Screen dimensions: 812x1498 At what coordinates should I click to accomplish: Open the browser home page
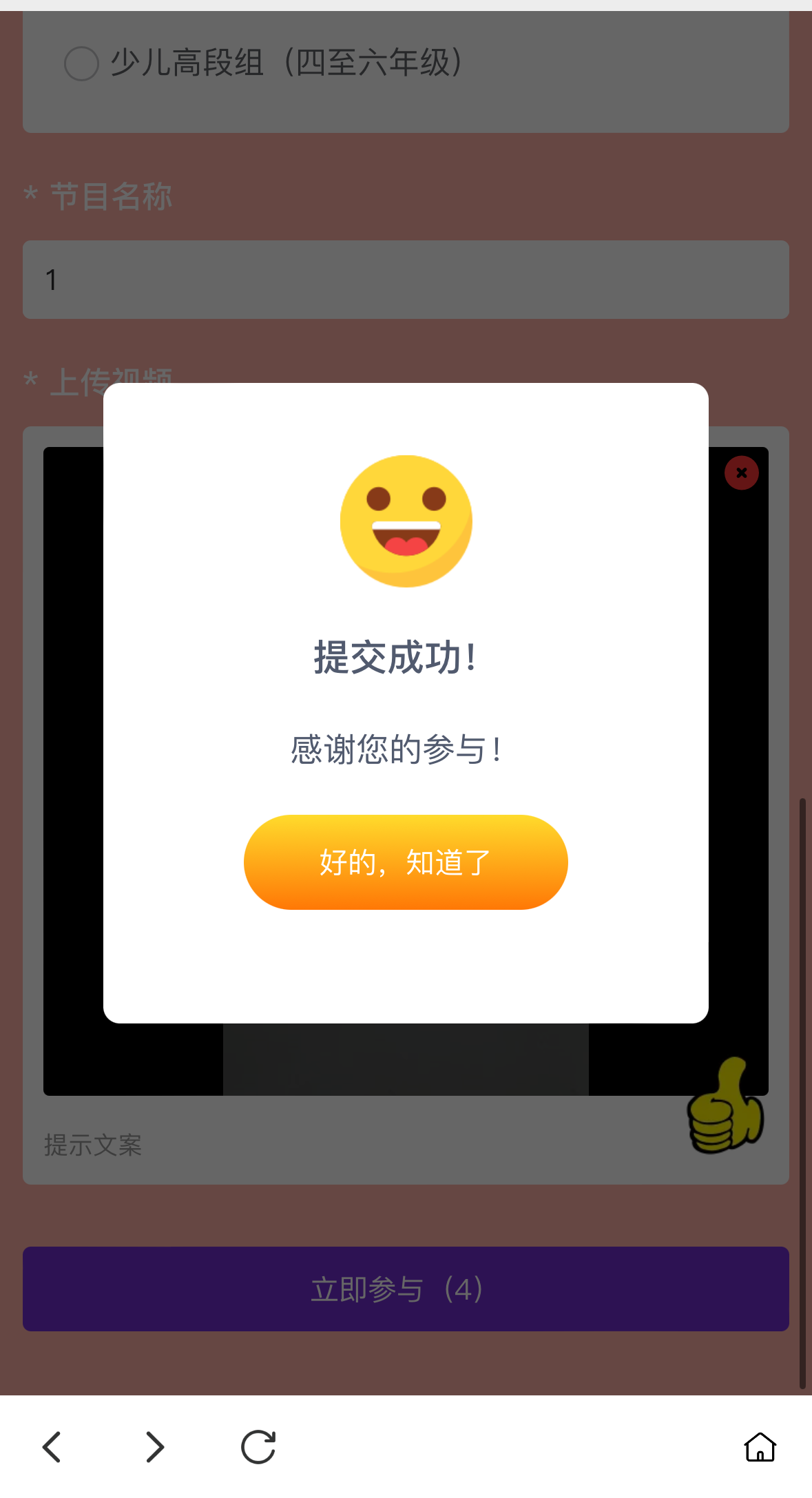click(760, 1446)
